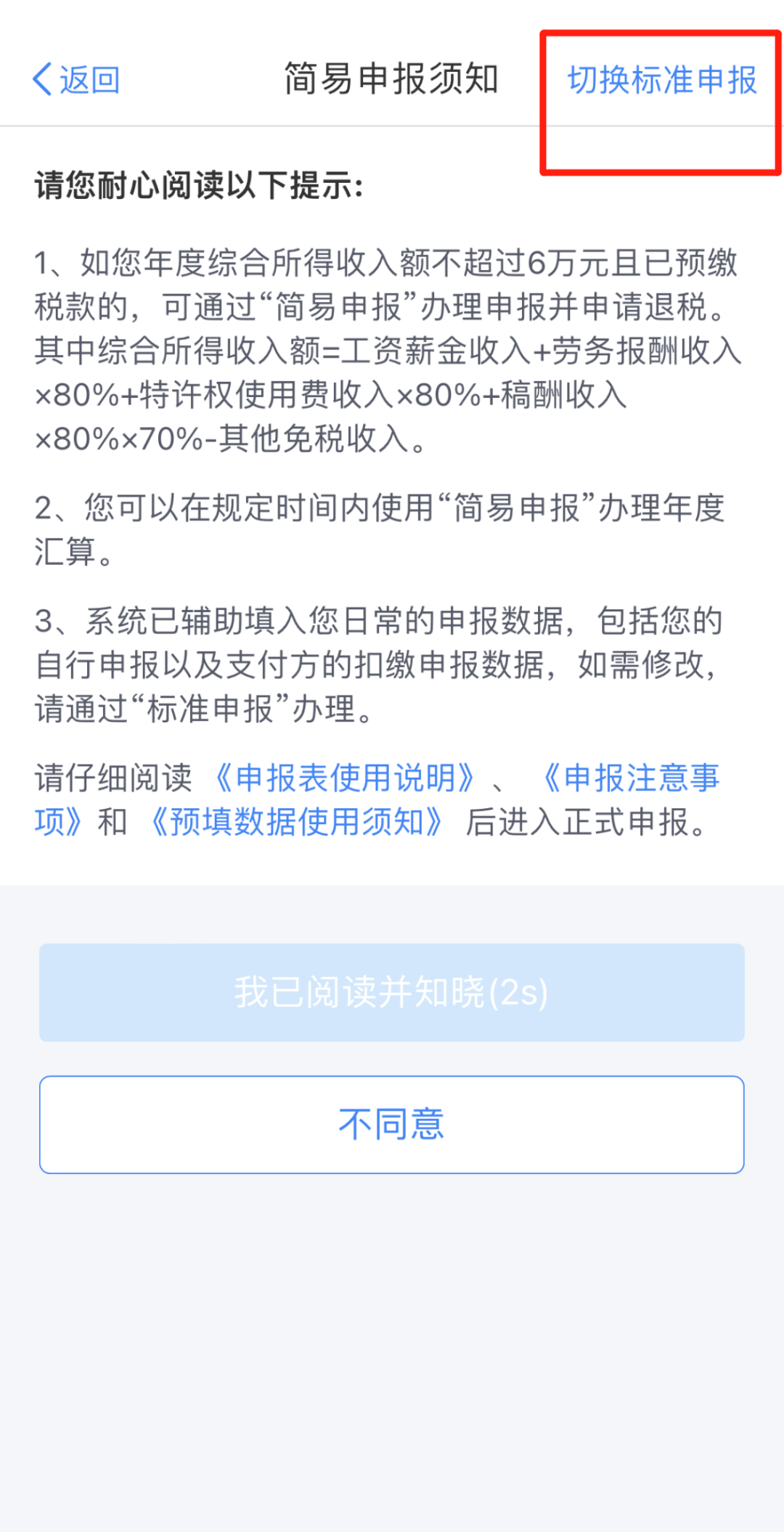Switch to standard filing via 切换标准申报
The height and width of the screenshot is (1532, 784).
click(661, 80)
